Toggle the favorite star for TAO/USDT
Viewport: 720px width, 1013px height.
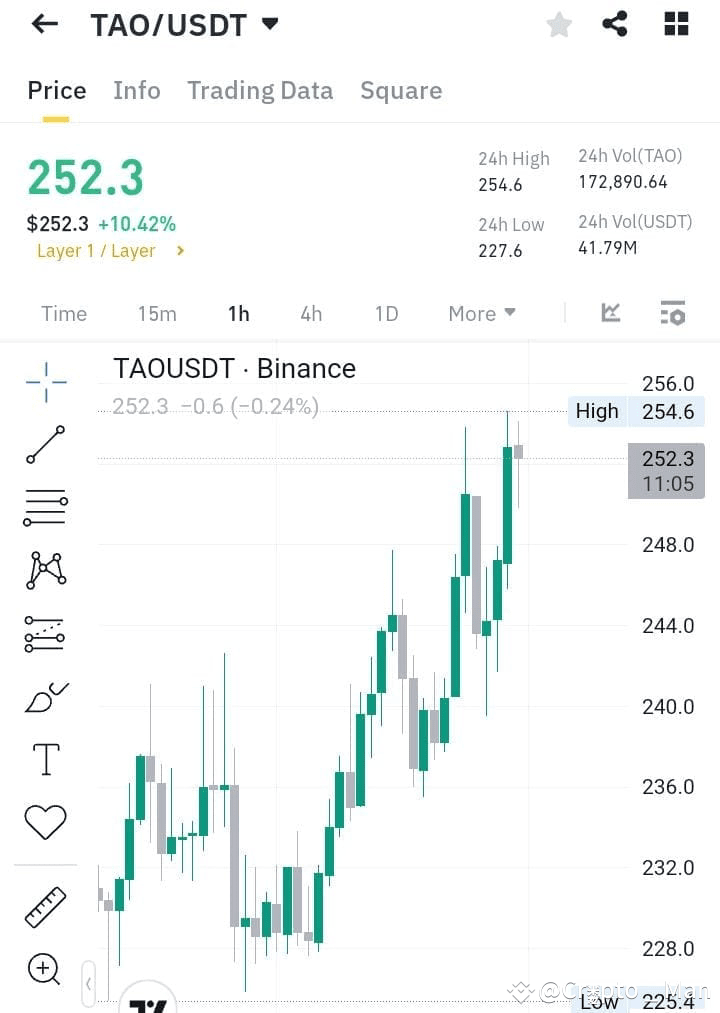click(558, 24)
